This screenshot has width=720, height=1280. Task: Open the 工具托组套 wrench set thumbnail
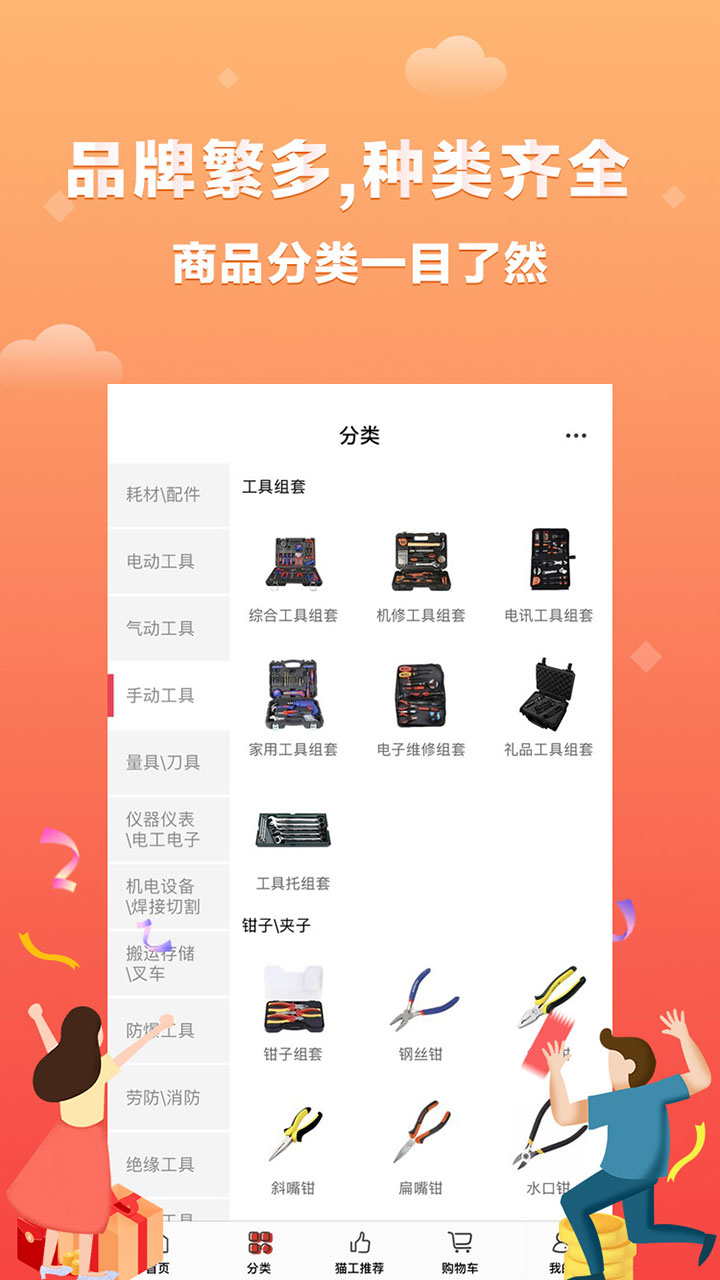point(296,825)
